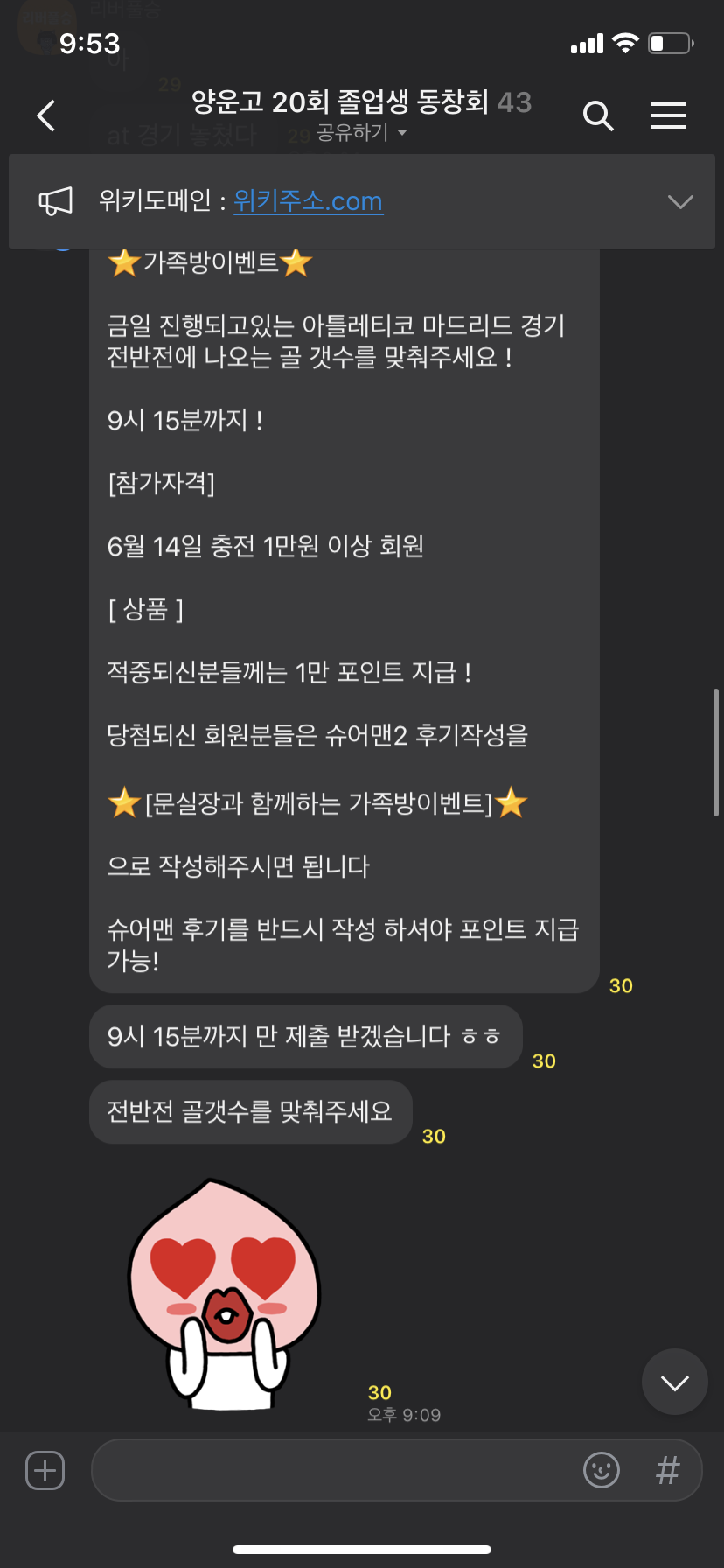Image resolution: width=724 pixels, height=1568 pixels.
Task: Tap the heart-eyes peach emoticon sticker
Action: point(224,1293)
